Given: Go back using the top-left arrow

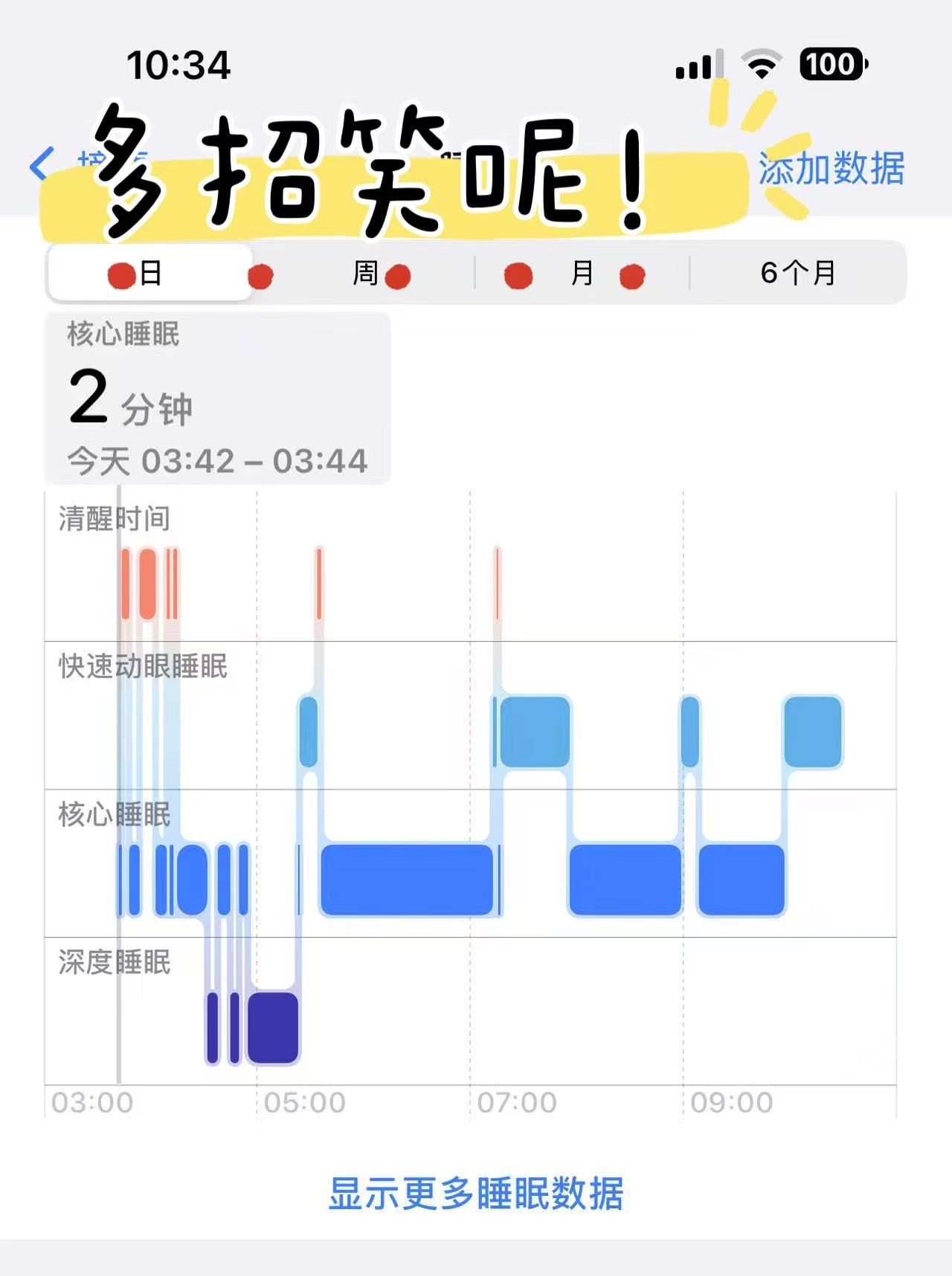Looking at the screenshot, I should [x=42, y=164].
